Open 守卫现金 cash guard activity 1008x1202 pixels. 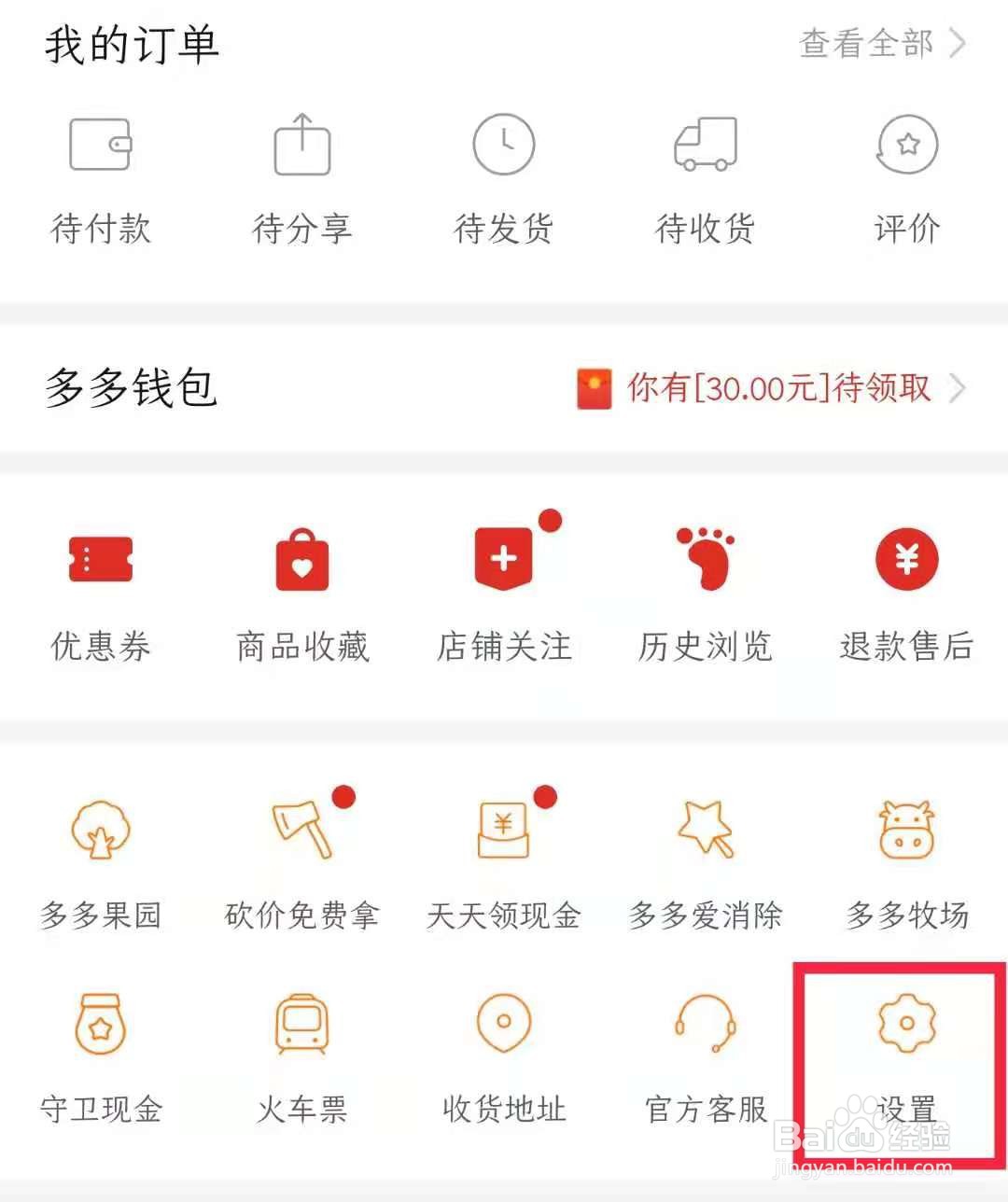pyautogui.click(x=101, y=1059)
